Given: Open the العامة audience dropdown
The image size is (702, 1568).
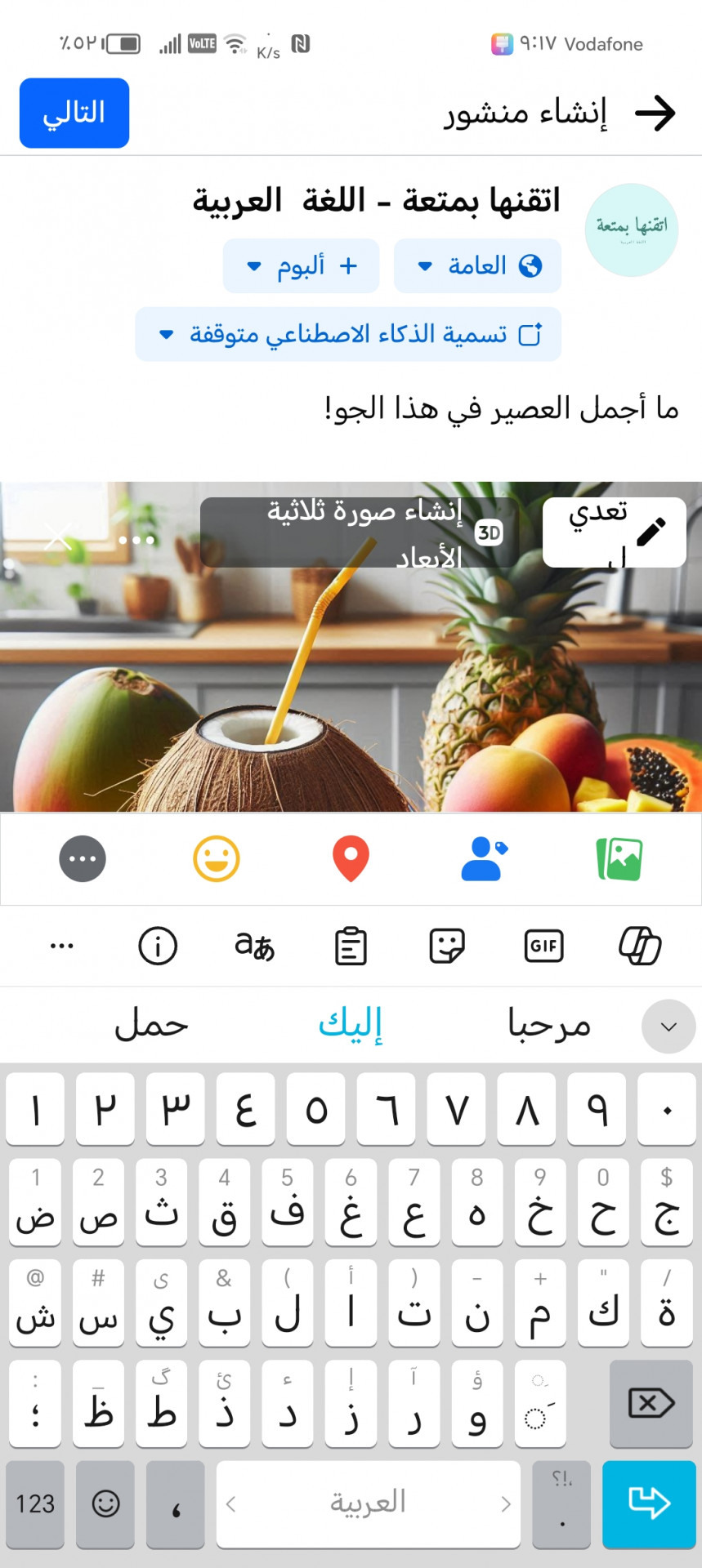Looking at the screenshot, I should pyautogui.click(x=477, y=265).
